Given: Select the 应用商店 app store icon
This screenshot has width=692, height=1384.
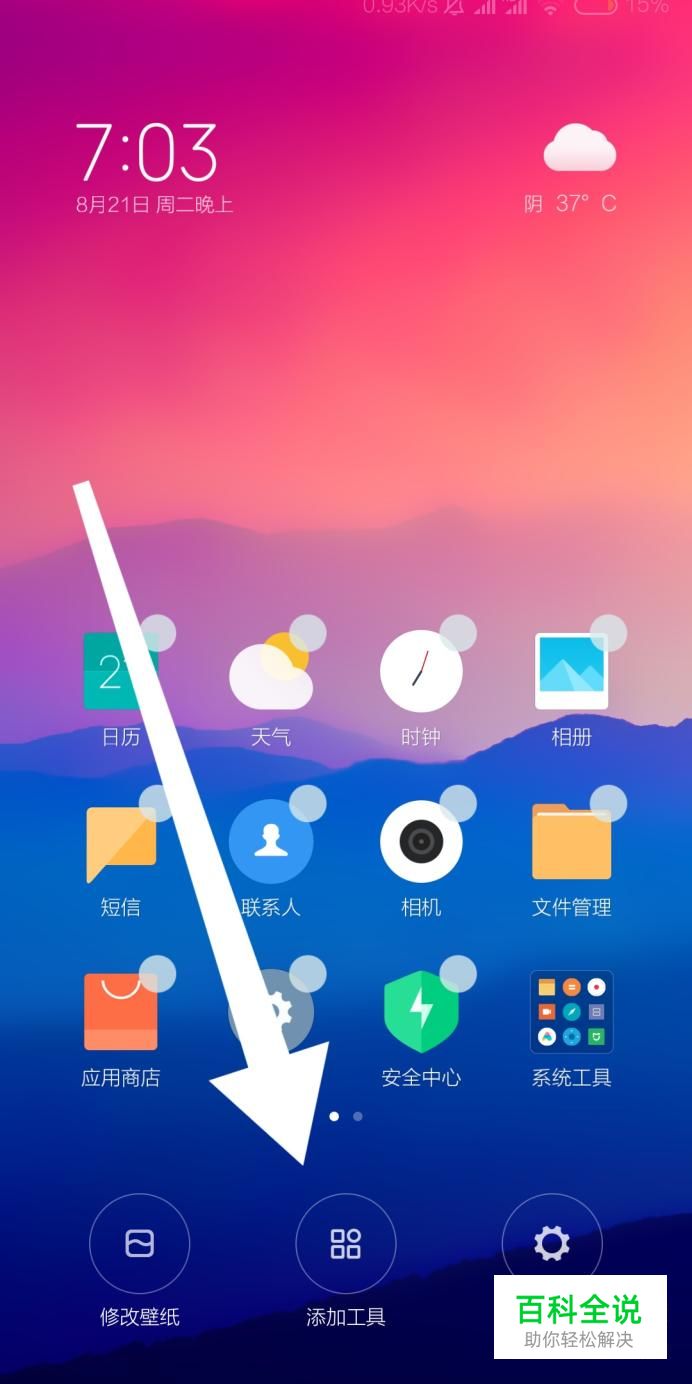Looking at the screenshot, I should coord(120,1012).
